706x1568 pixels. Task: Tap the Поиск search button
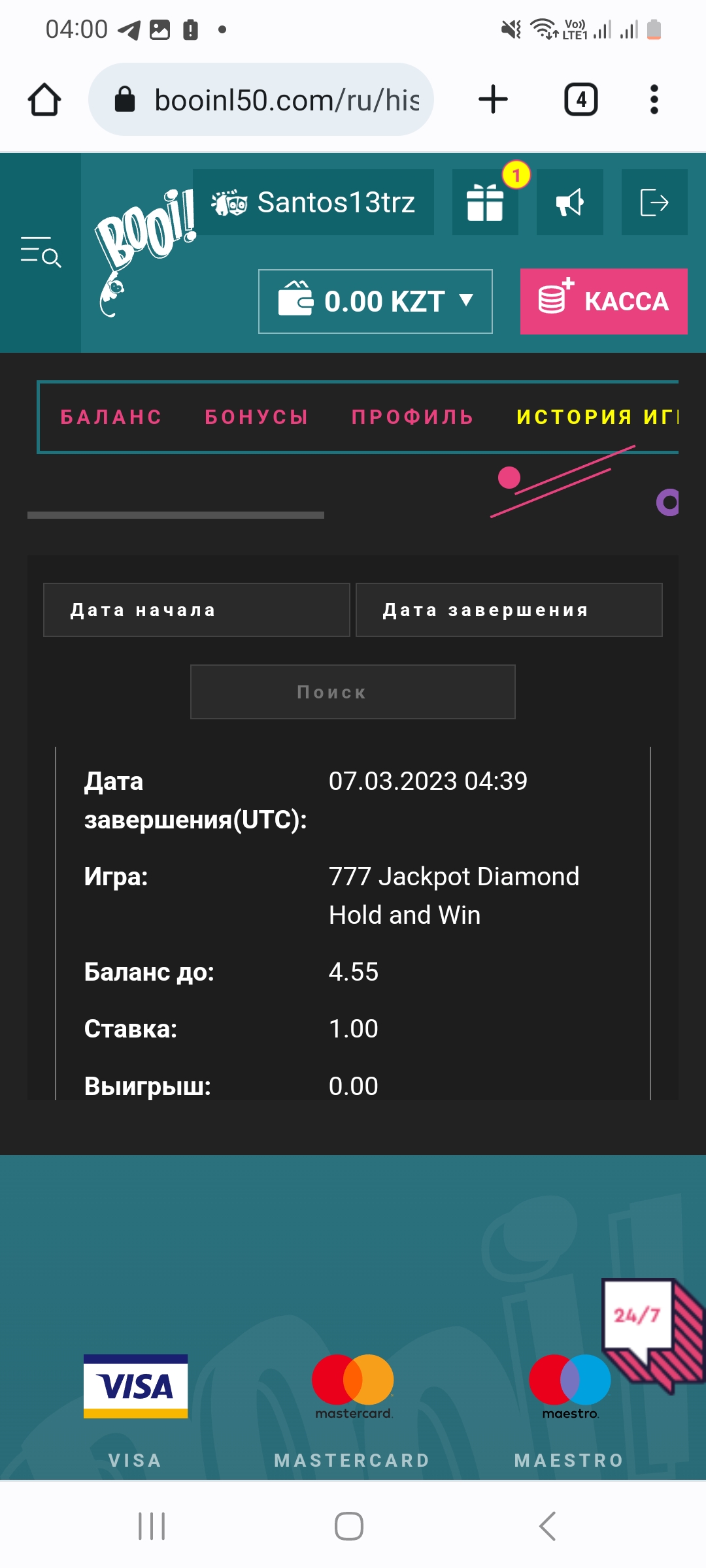pos(353,692)
